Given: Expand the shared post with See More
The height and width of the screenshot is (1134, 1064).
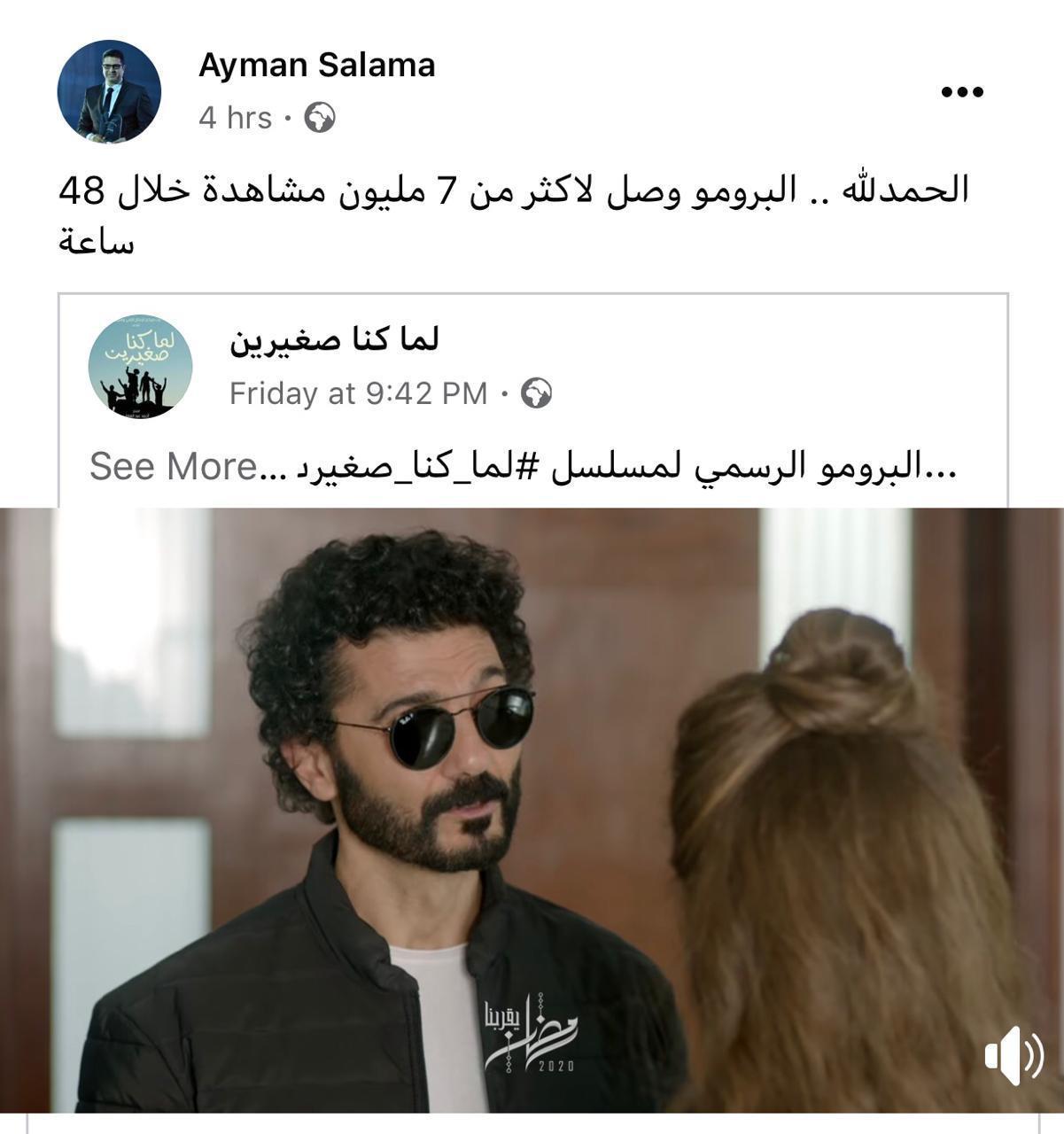Looking at the screenshot, I should click(x=174, y=467).
